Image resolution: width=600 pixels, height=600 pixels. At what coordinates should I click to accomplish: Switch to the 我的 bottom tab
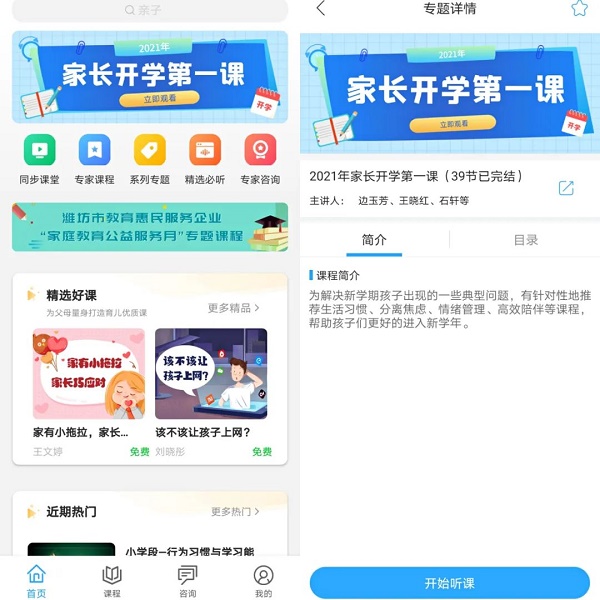point(263,581)
